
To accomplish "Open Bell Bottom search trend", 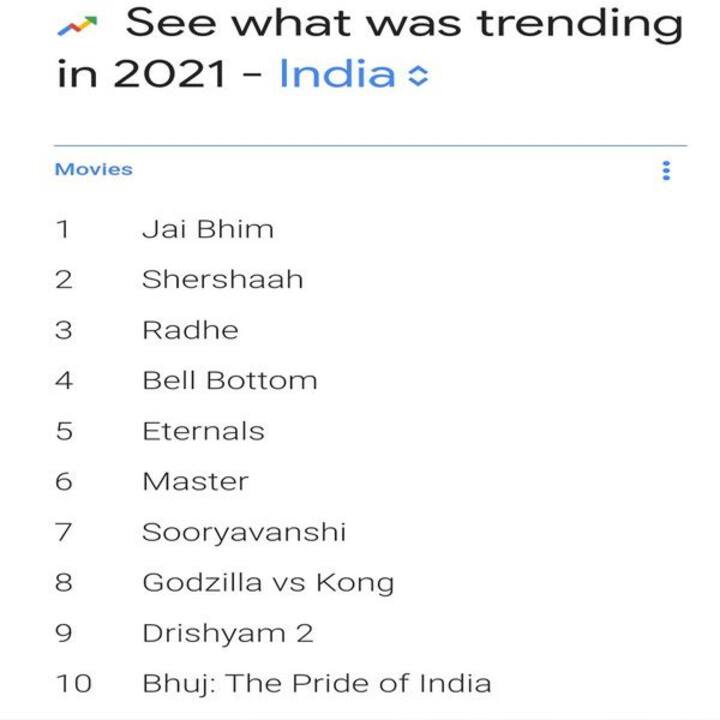I will pyautogui.click(x=229, y=381).
